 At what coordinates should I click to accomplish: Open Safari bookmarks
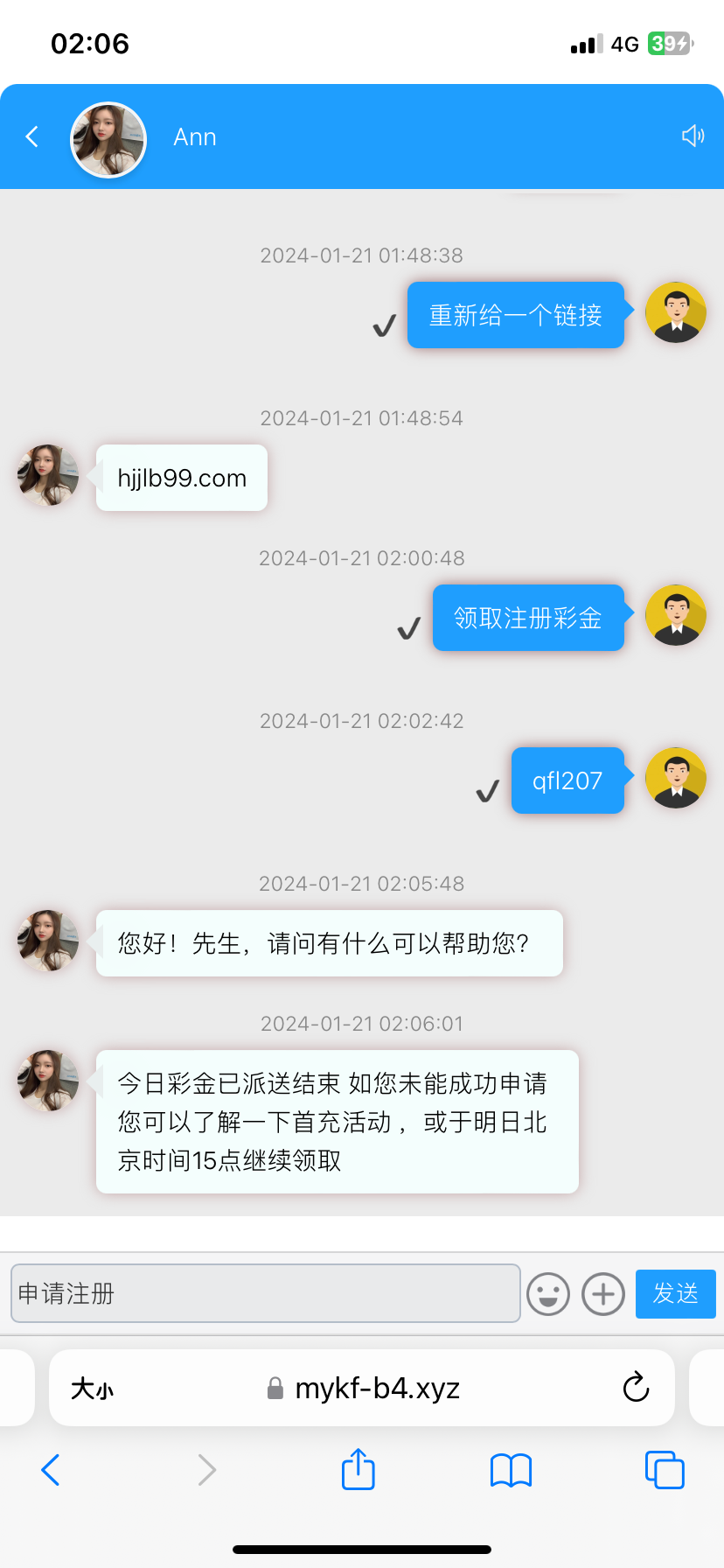511,1470
